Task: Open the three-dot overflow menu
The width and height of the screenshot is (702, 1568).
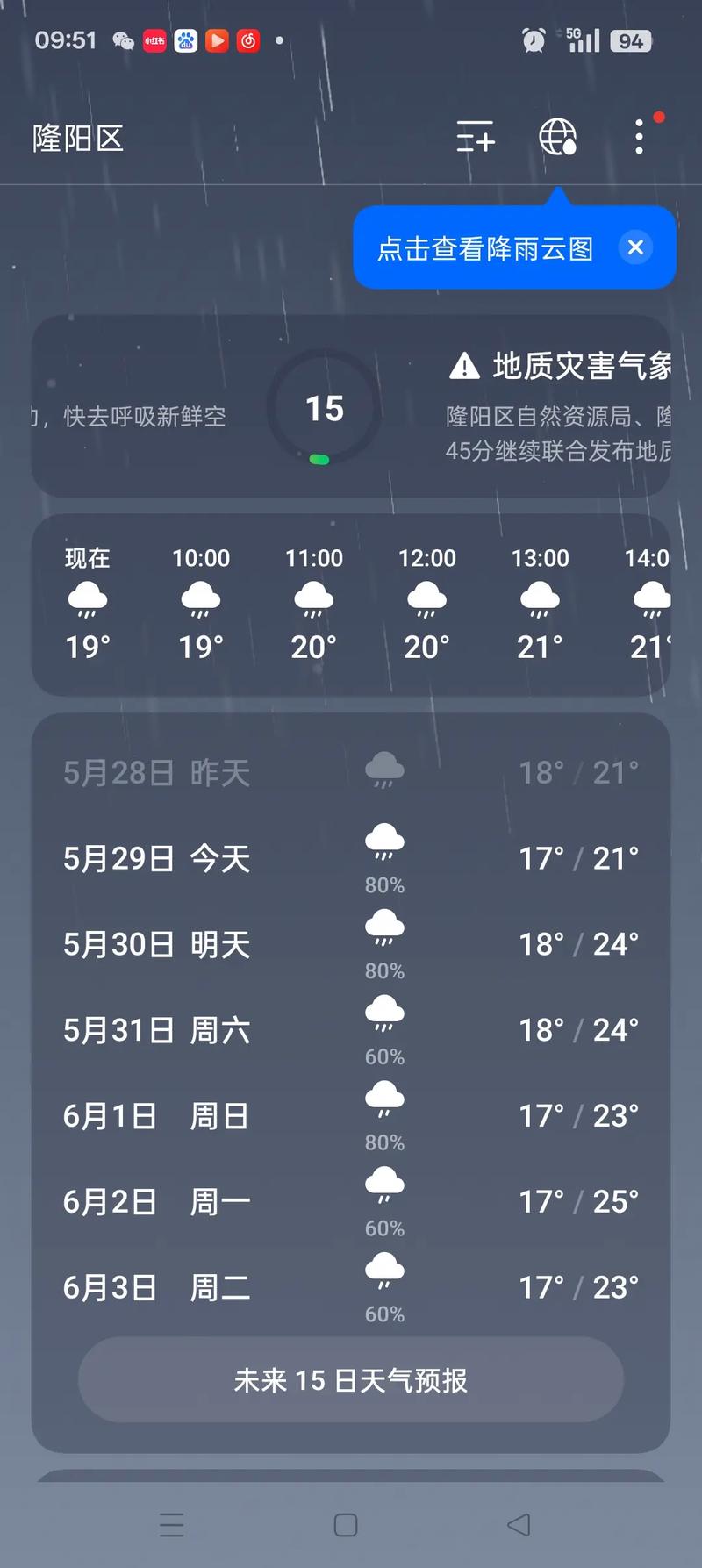Action: tap(638, 139)
